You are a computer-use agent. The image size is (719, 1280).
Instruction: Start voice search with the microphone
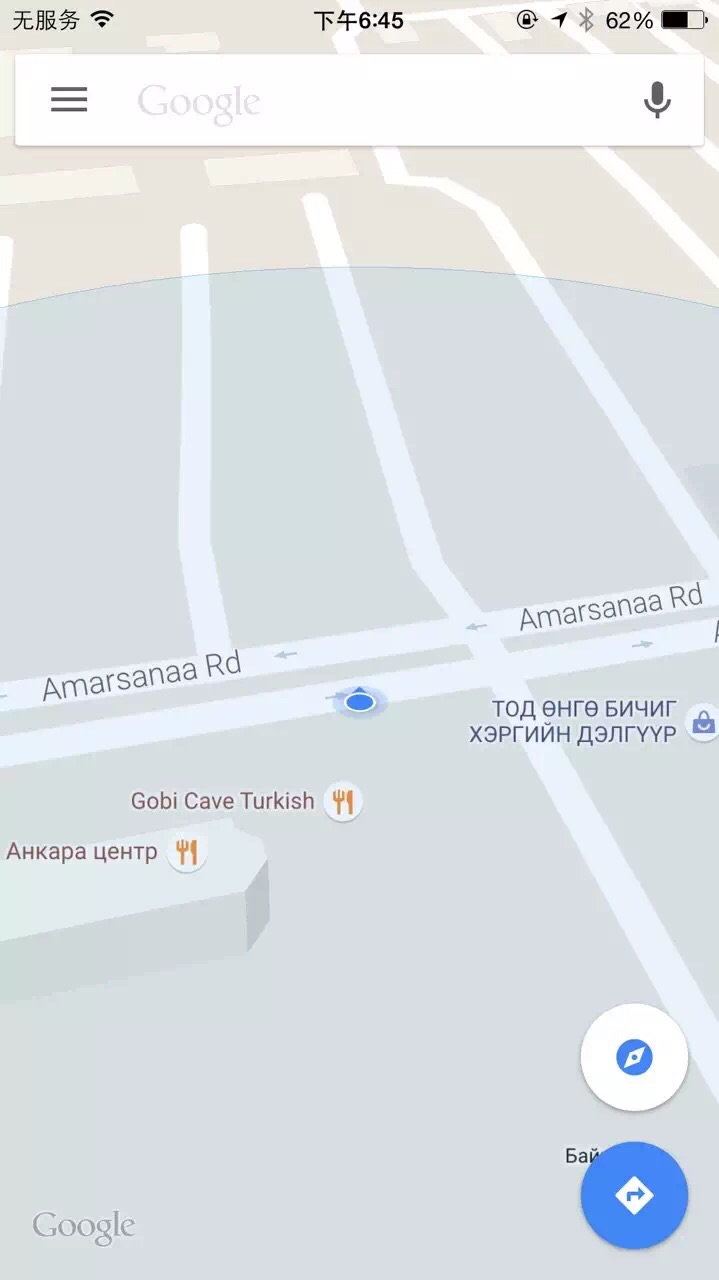pyautogui.click(x=656, y=100)
